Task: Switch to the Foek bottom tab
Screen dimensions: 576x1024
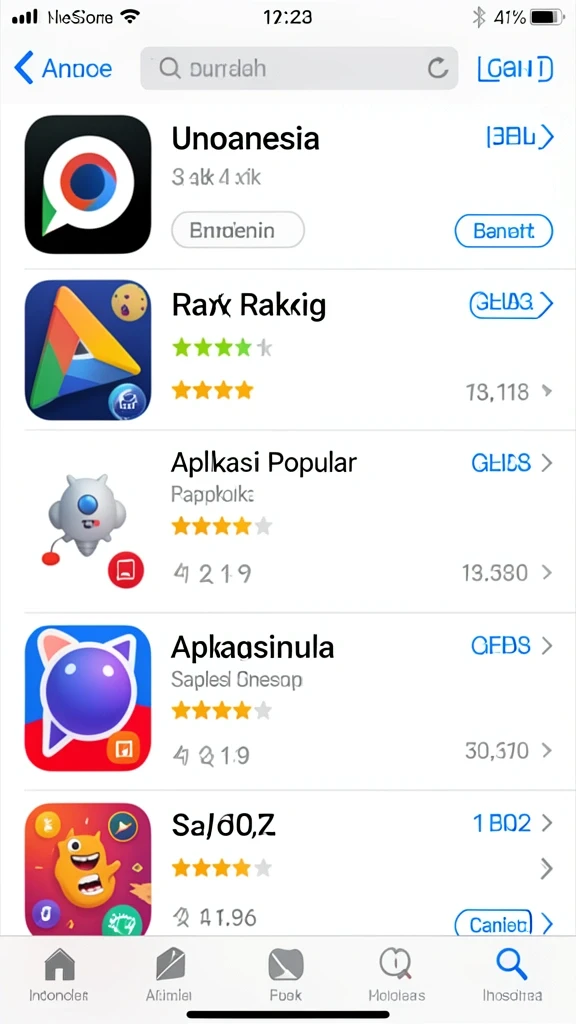Action: pyautogui.click(x=286, y=973)
